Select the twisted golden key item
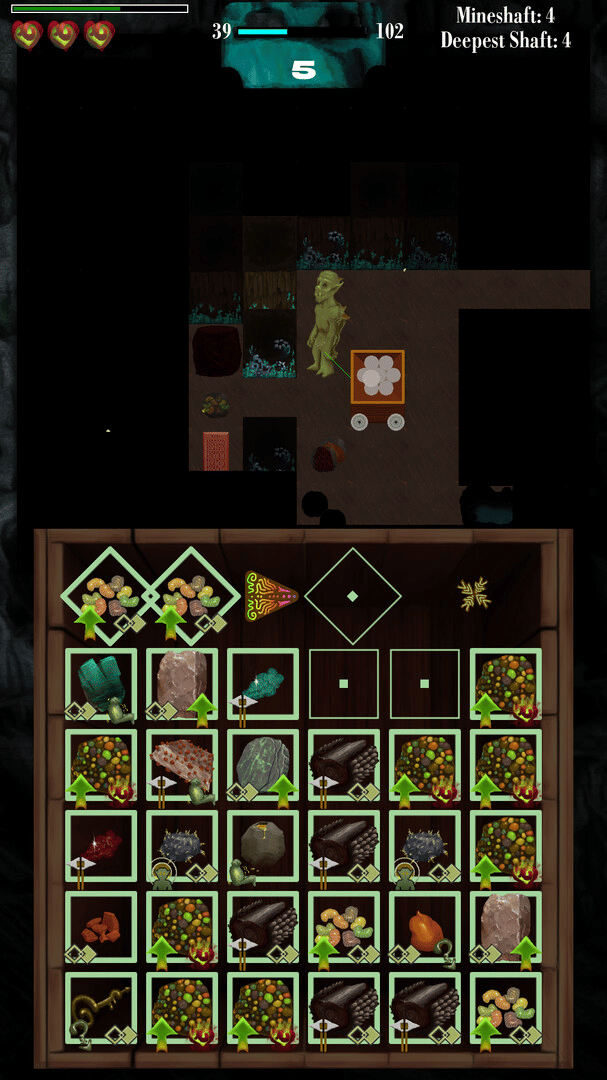This screenshot has width=607, height=1080. (x=100, y=1008)
